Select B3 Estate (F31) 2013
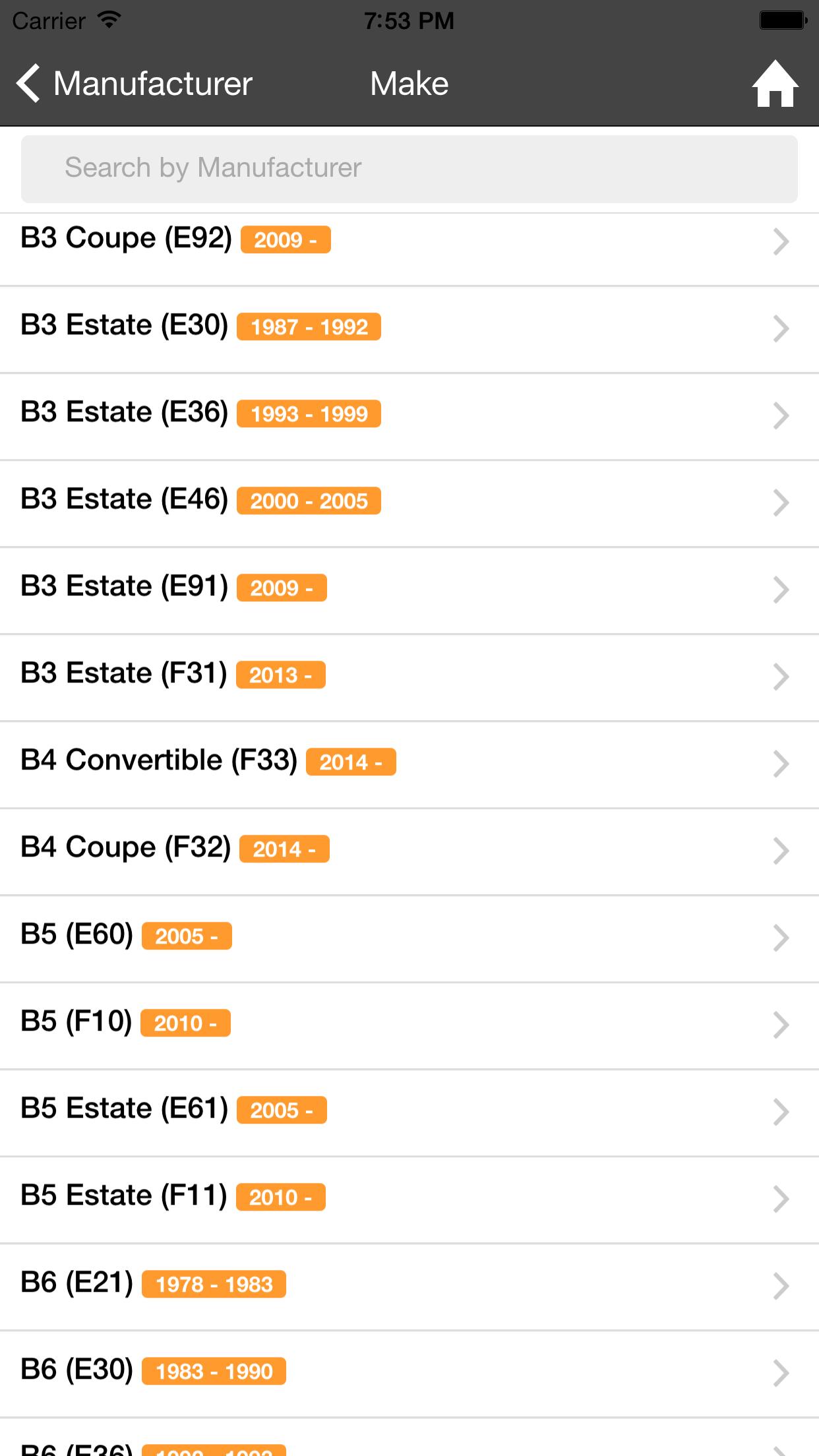819x1456 pixels. click(x=409, y=676)
